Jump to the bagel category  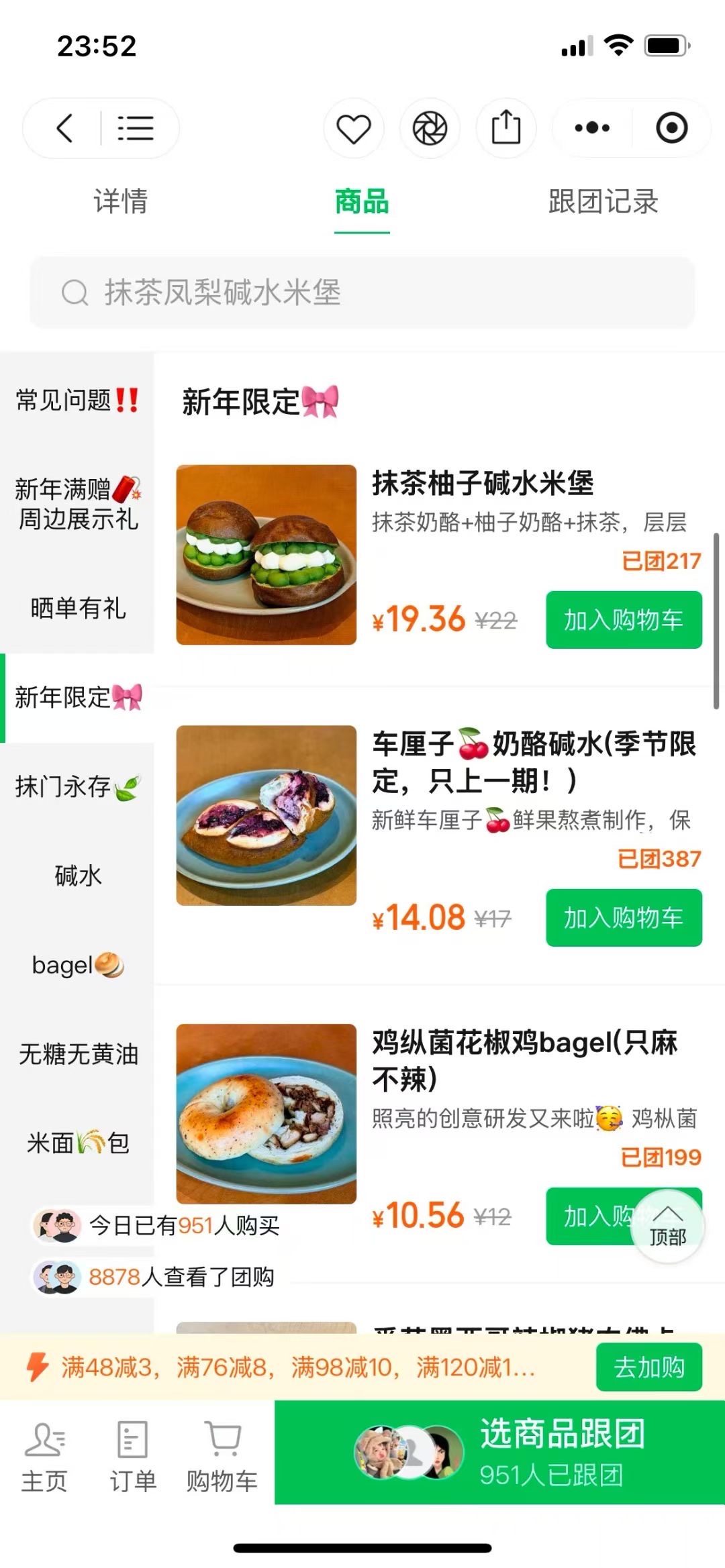pos(77,965)
